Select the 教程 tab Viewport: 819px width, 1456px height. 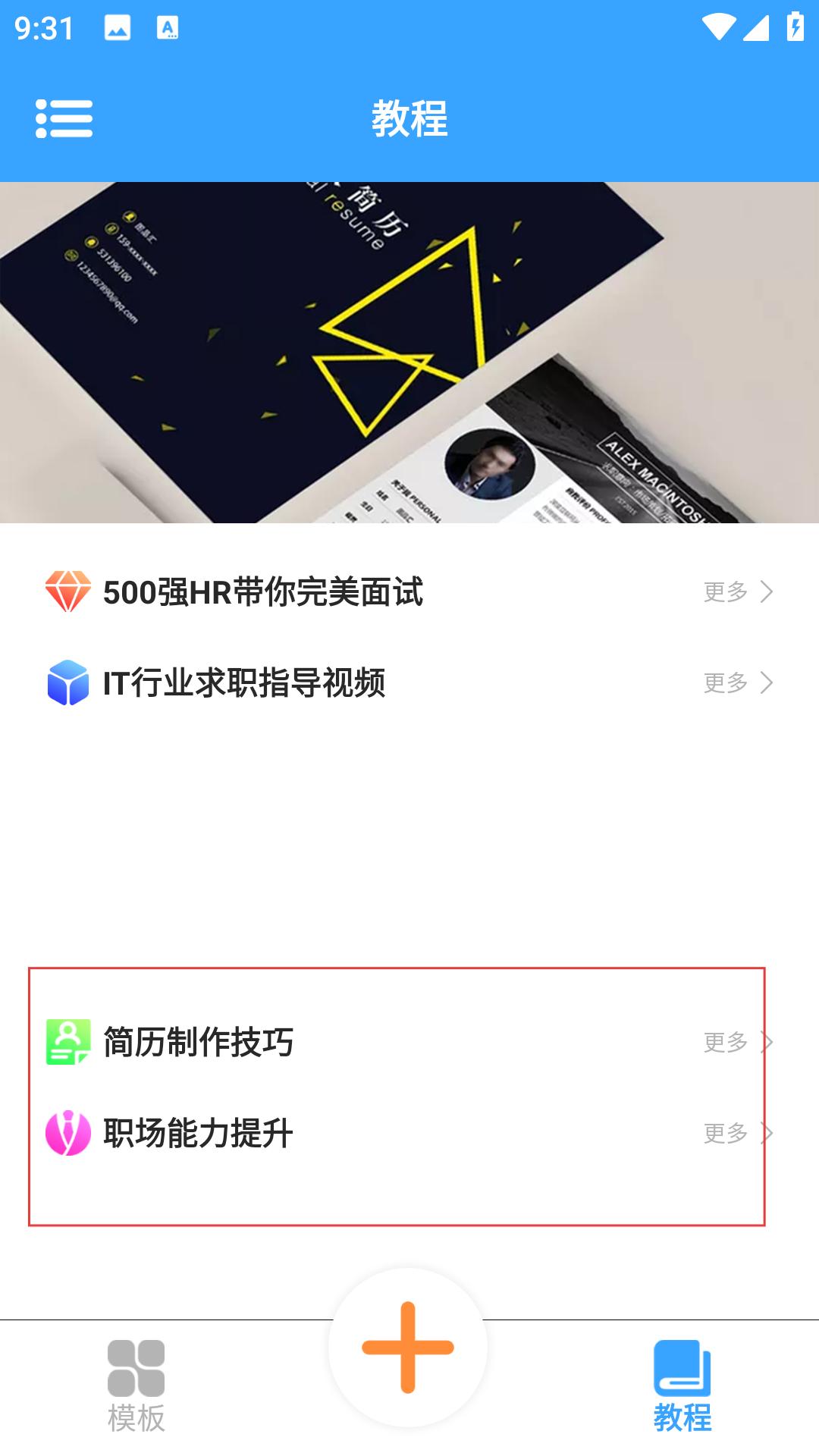[682, 1385]
